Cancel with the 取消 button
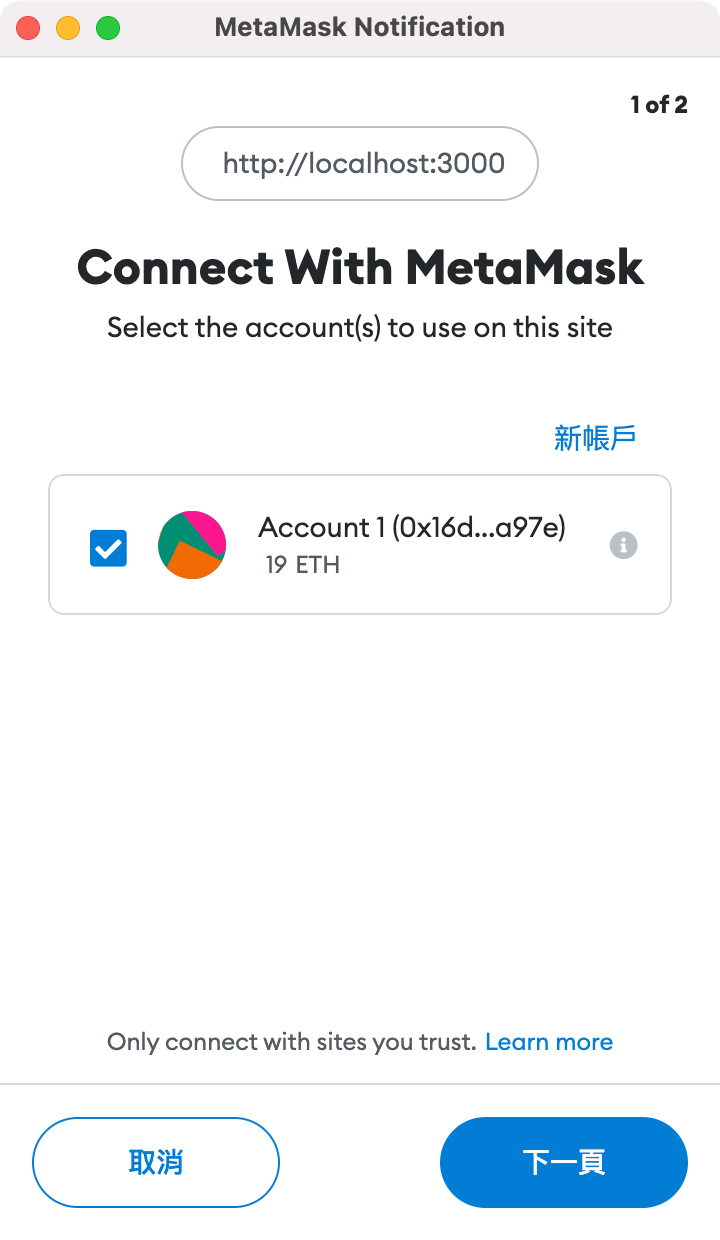The image size is (720, 1240). 156,1162
